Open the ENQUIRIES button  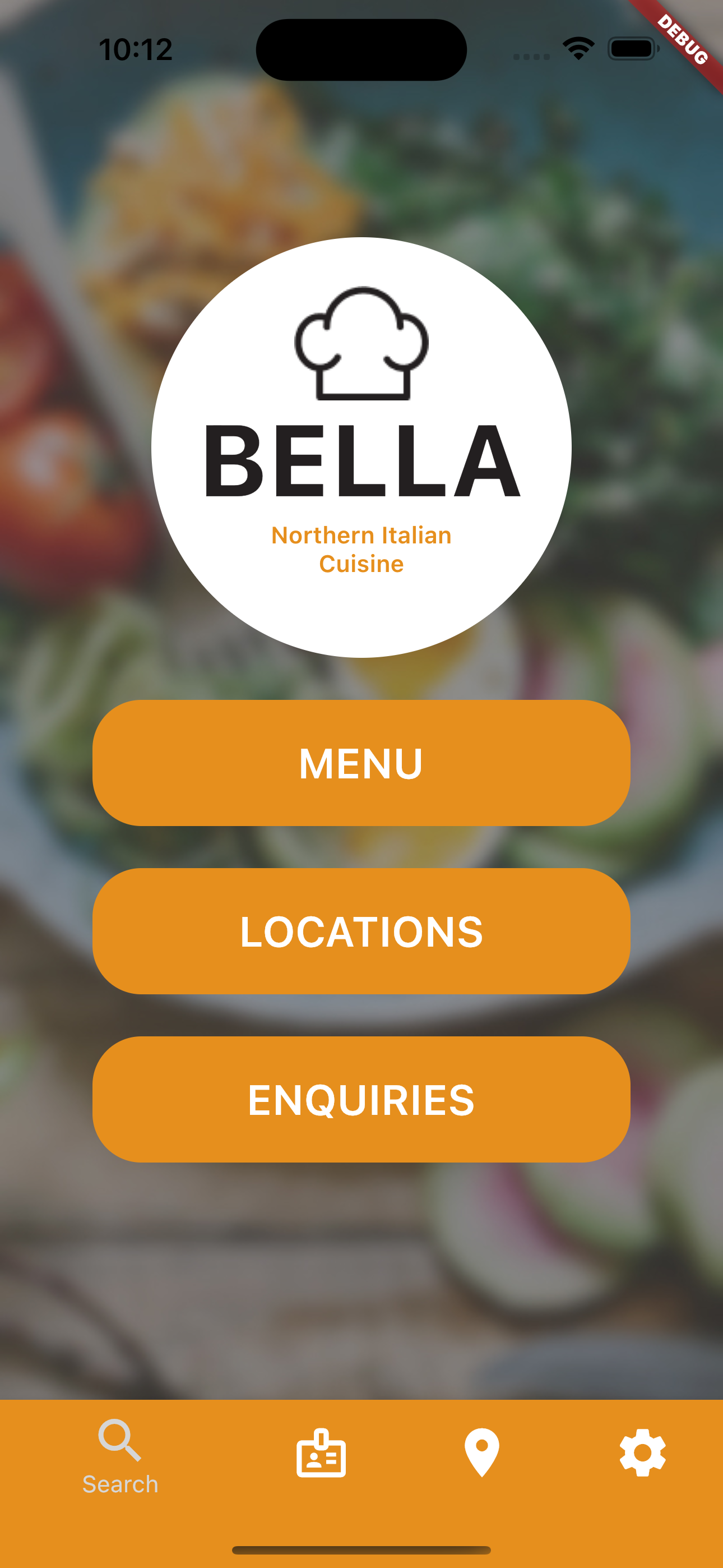coord(361,1099)
